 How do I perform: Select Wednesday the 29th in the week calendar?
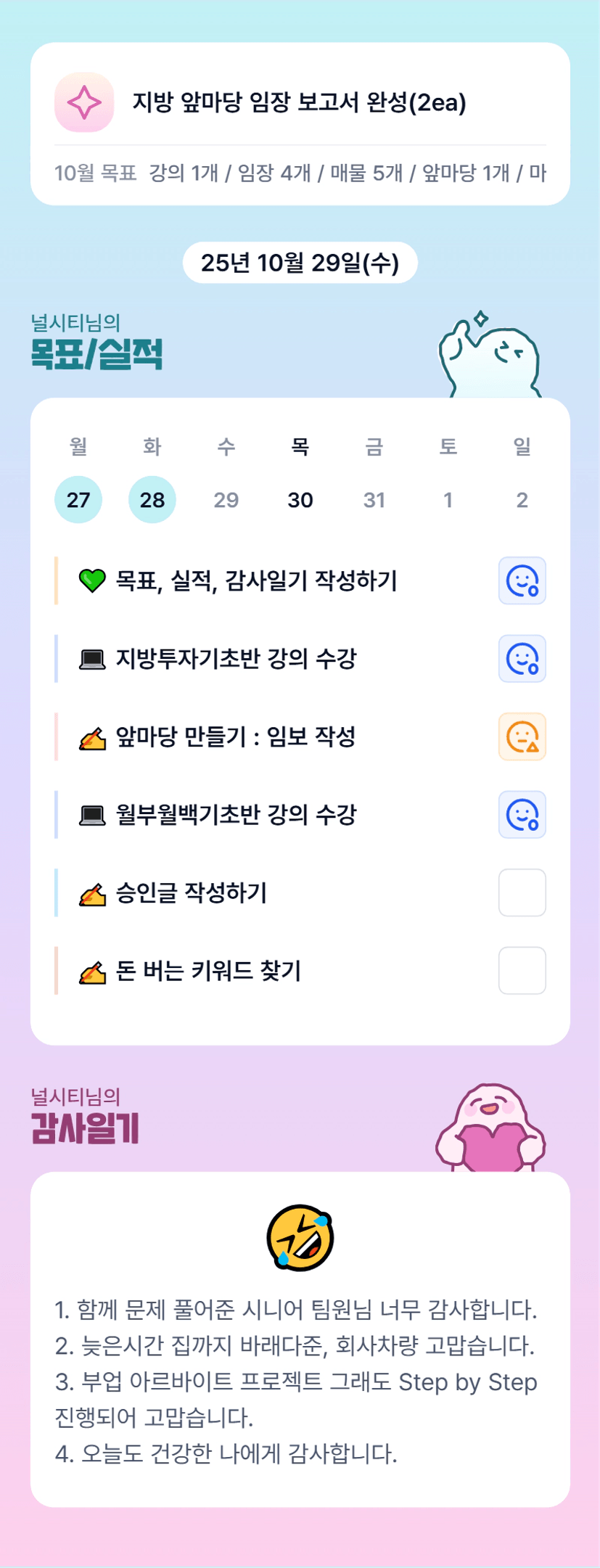point(226,500)
